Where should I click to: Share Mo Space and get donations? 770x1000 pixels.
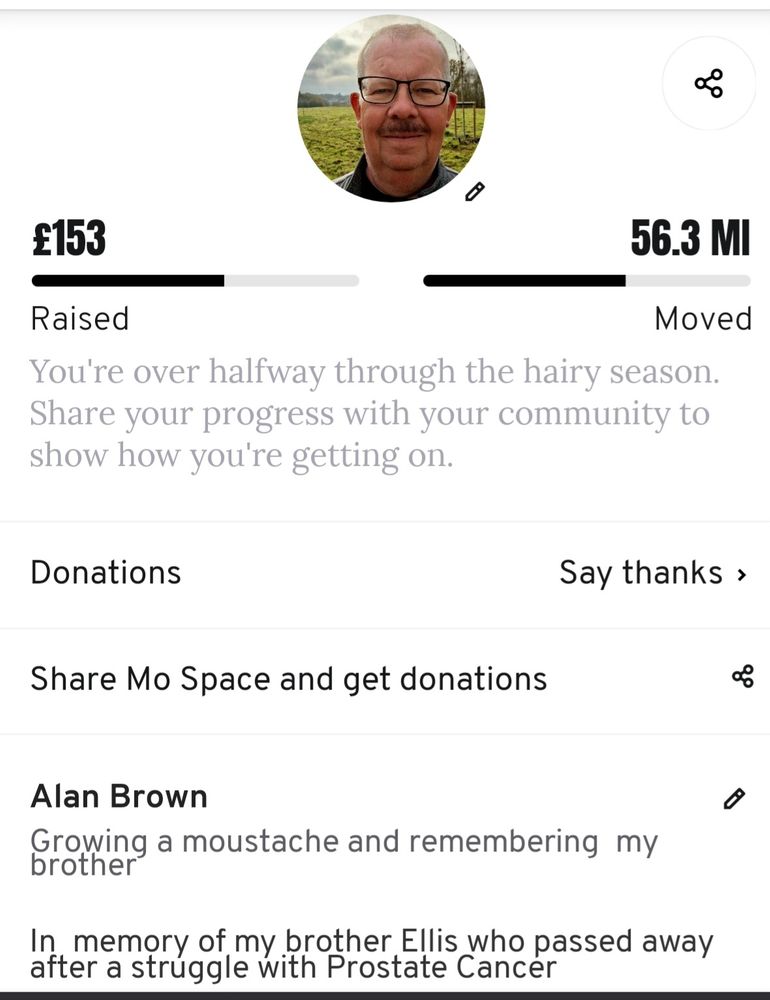(x=741, y=678)
